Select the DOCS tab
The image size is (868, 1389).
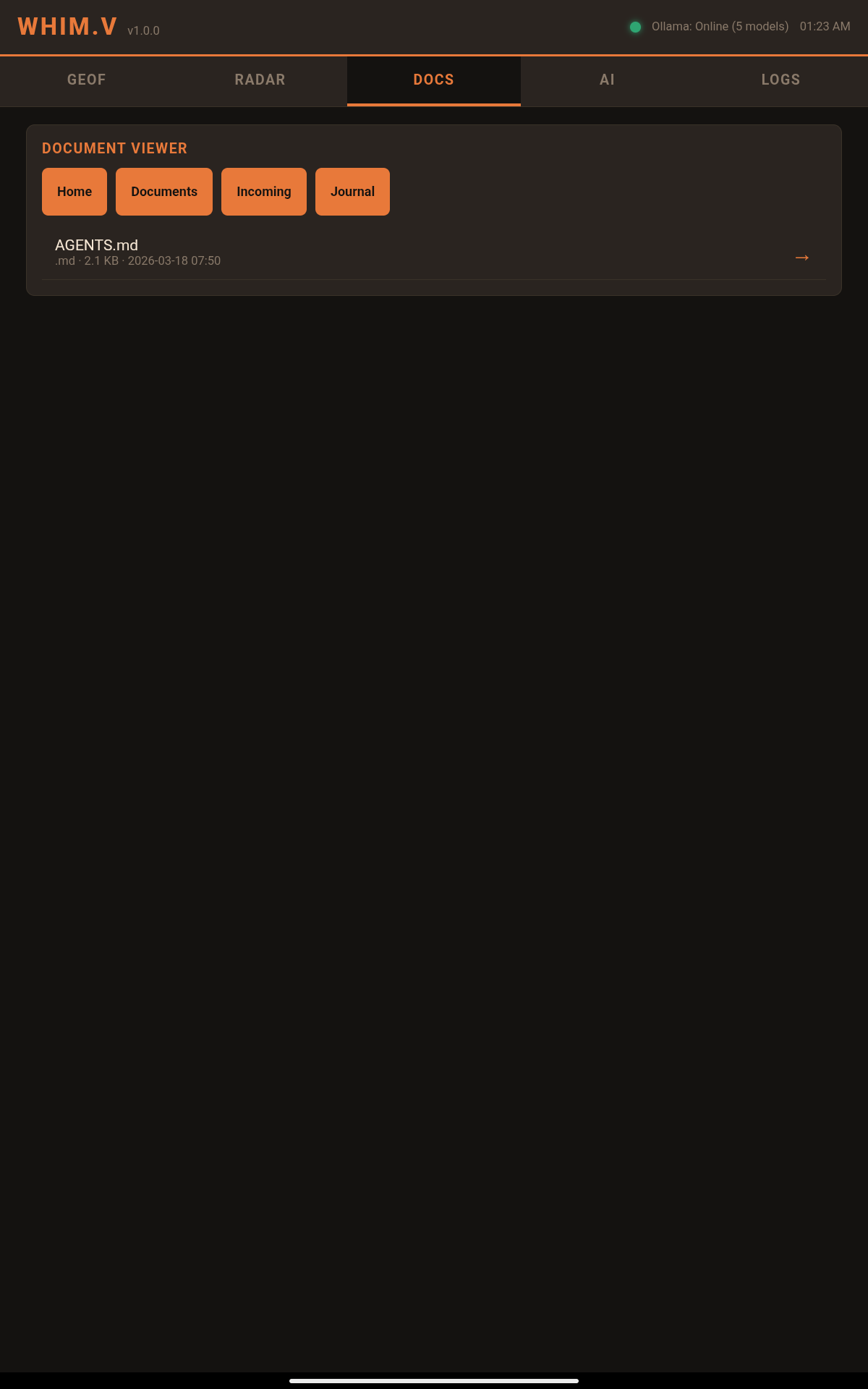tap(434, 80)
